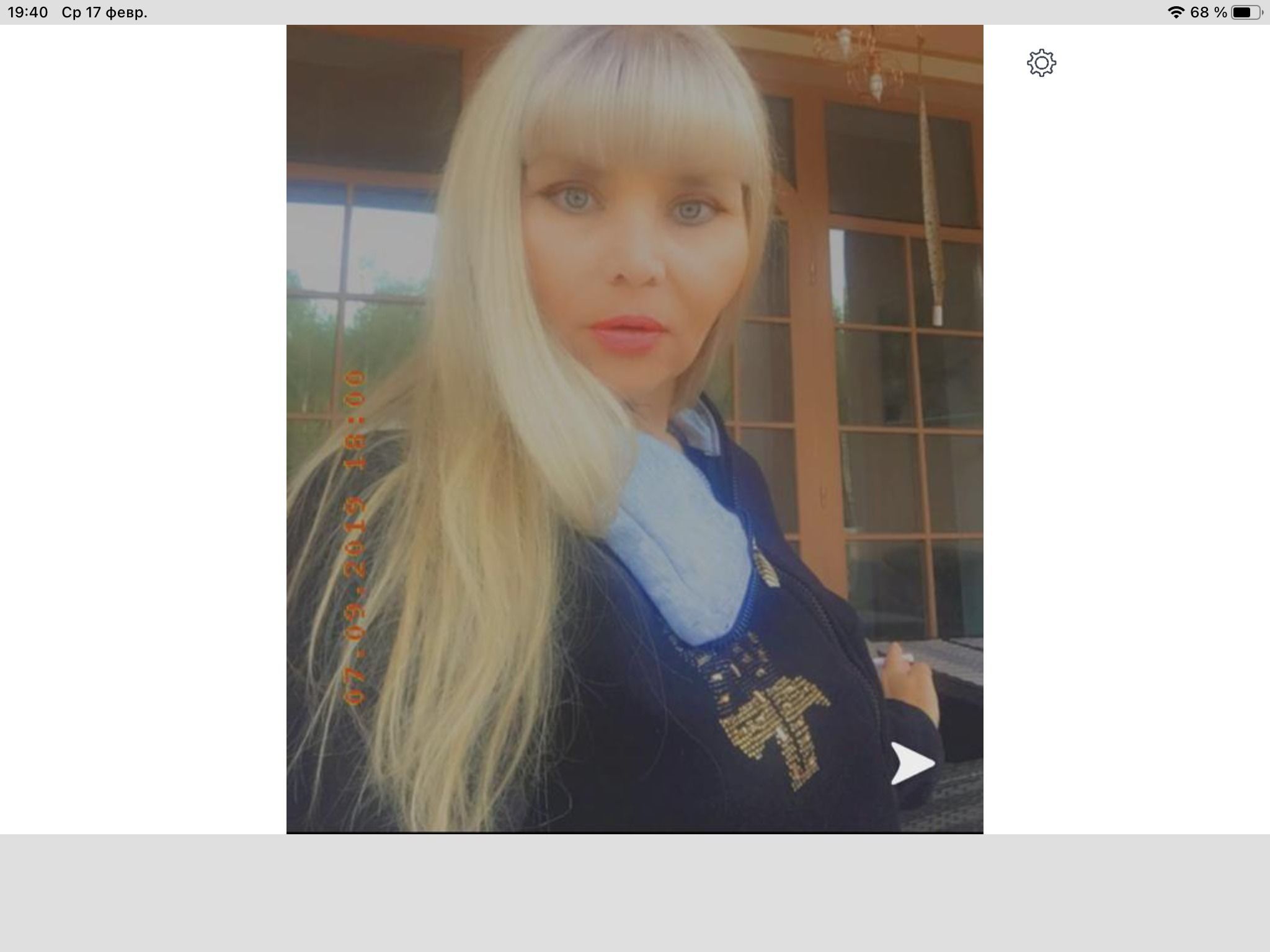
Task: Tap the white arrow on the photo
Action: click(x=911, y=764)
